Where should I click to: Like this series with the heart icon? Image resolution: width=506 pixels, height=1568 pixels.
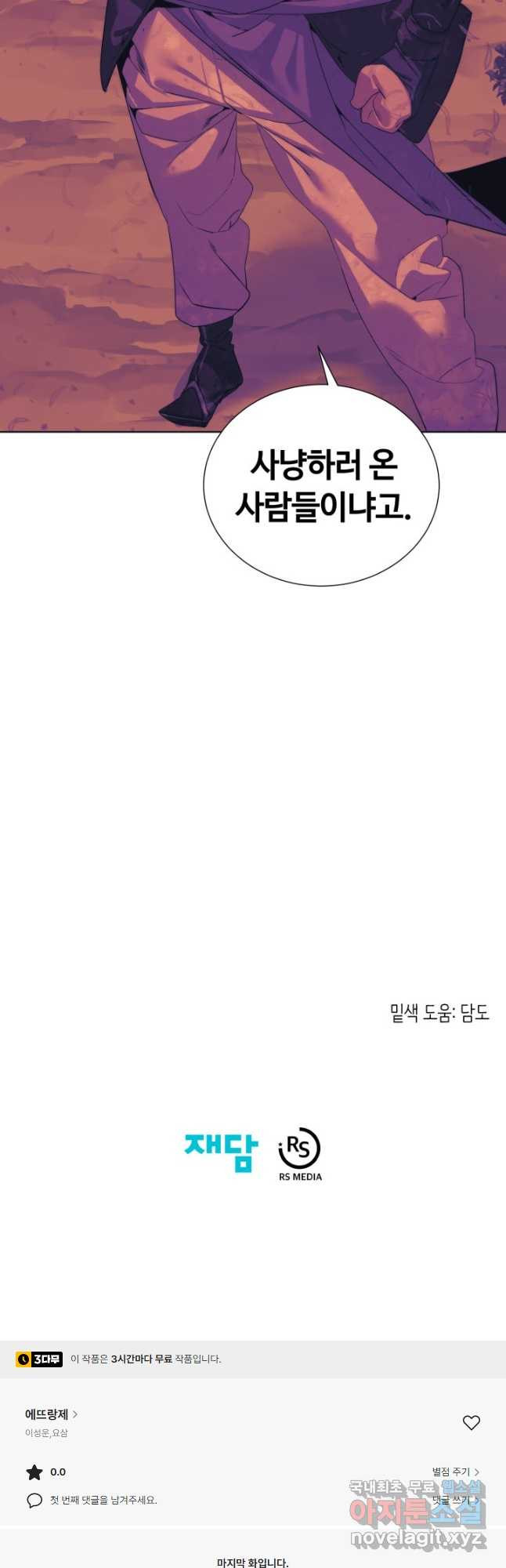pos(471,1422)
